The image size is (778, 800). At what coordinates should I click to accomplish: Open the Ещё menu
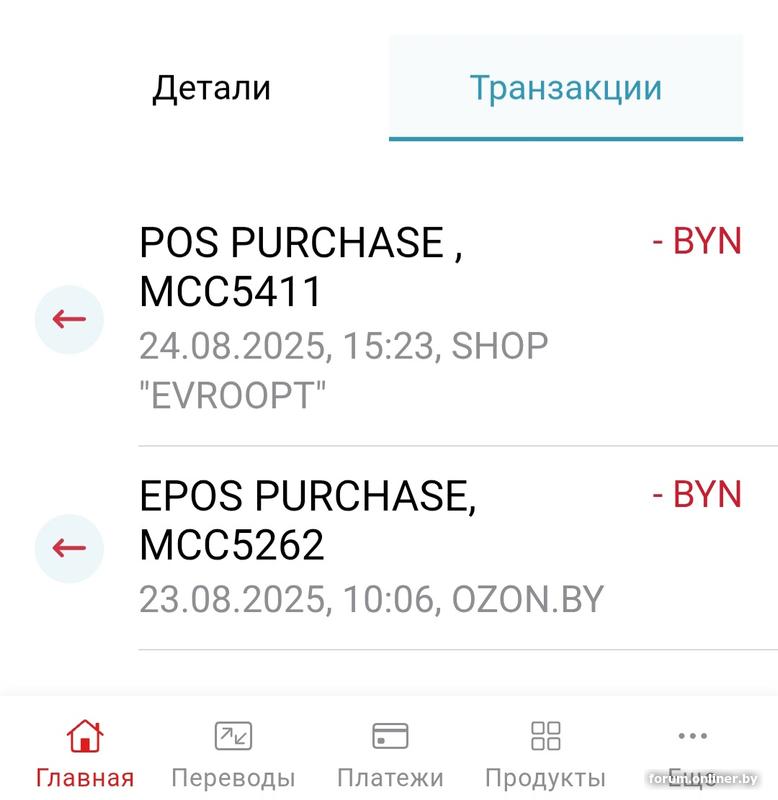[x=692, y=753]
